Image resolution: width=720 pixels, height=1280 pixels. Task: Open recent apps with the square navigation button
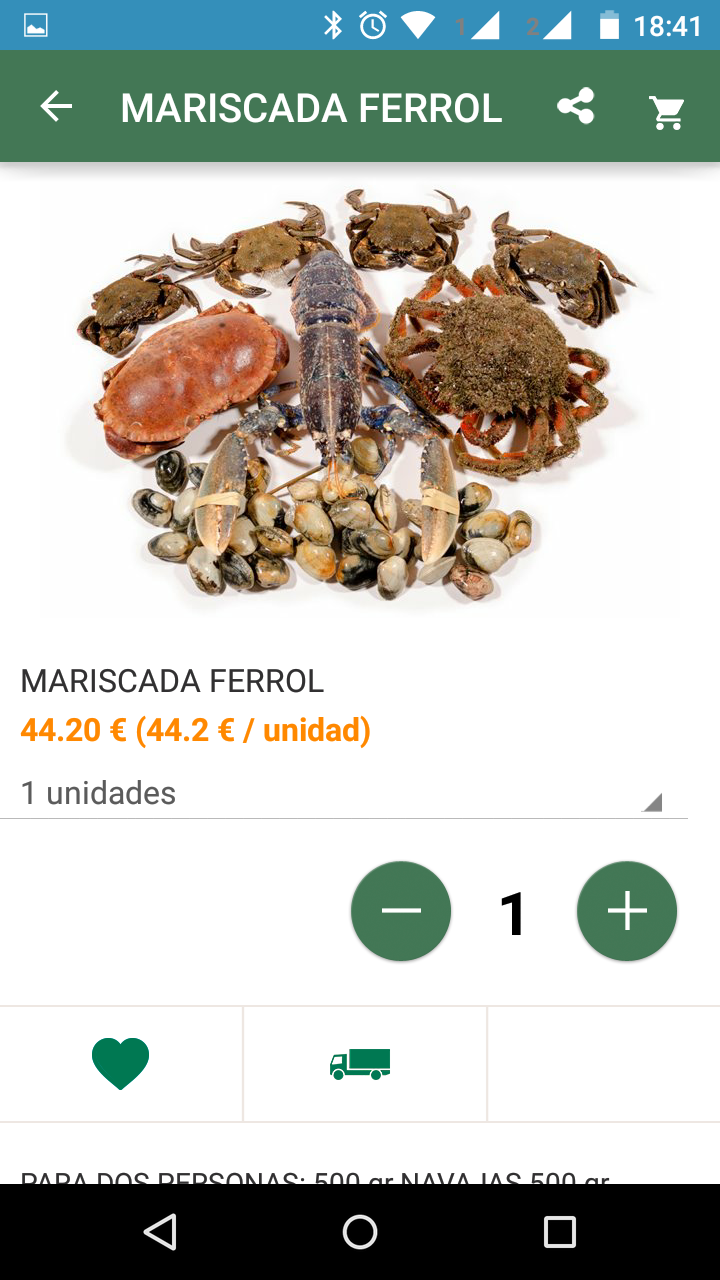point(560,1232)
